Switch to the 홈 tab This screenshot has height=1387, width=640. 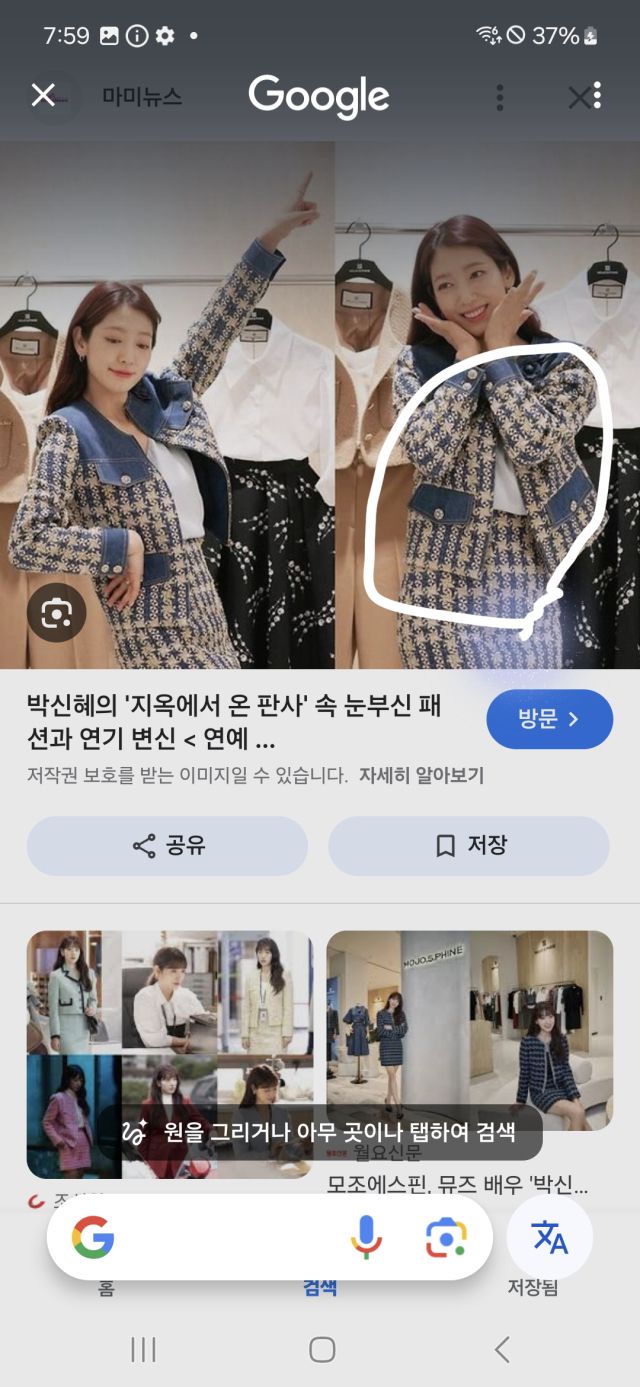(106, 1288)
